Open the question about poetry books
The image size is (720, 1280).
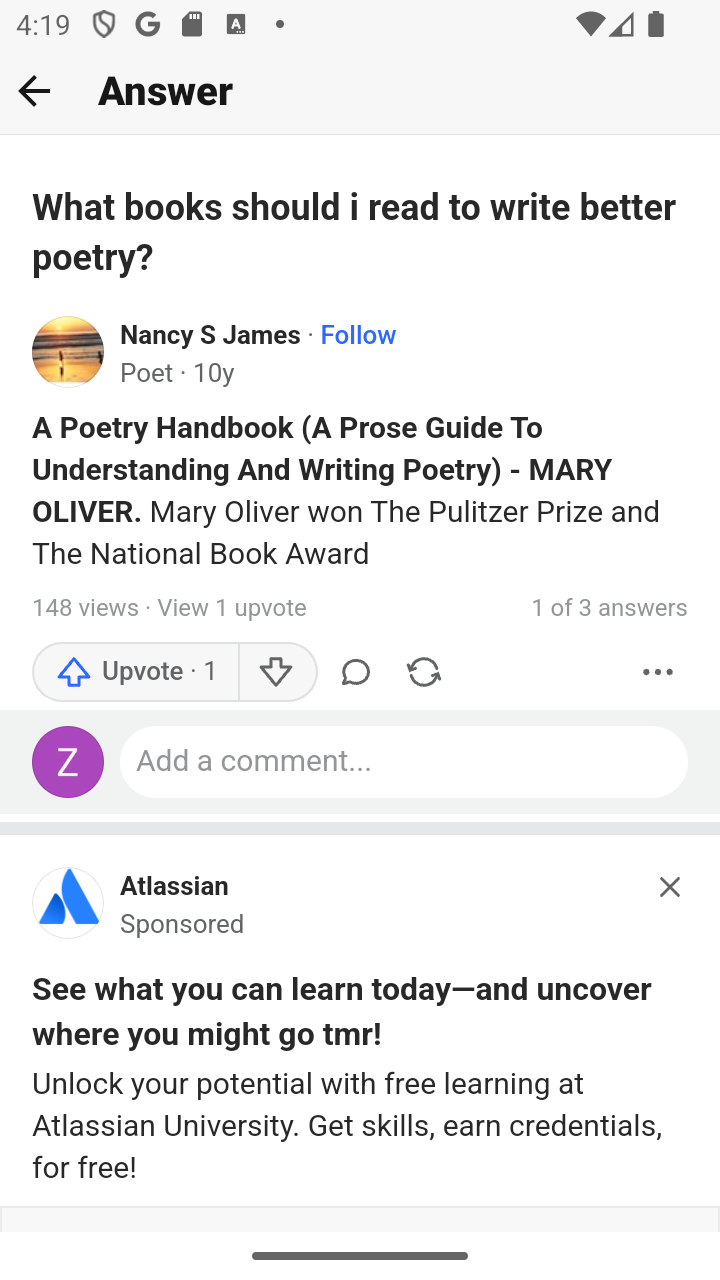354,232
